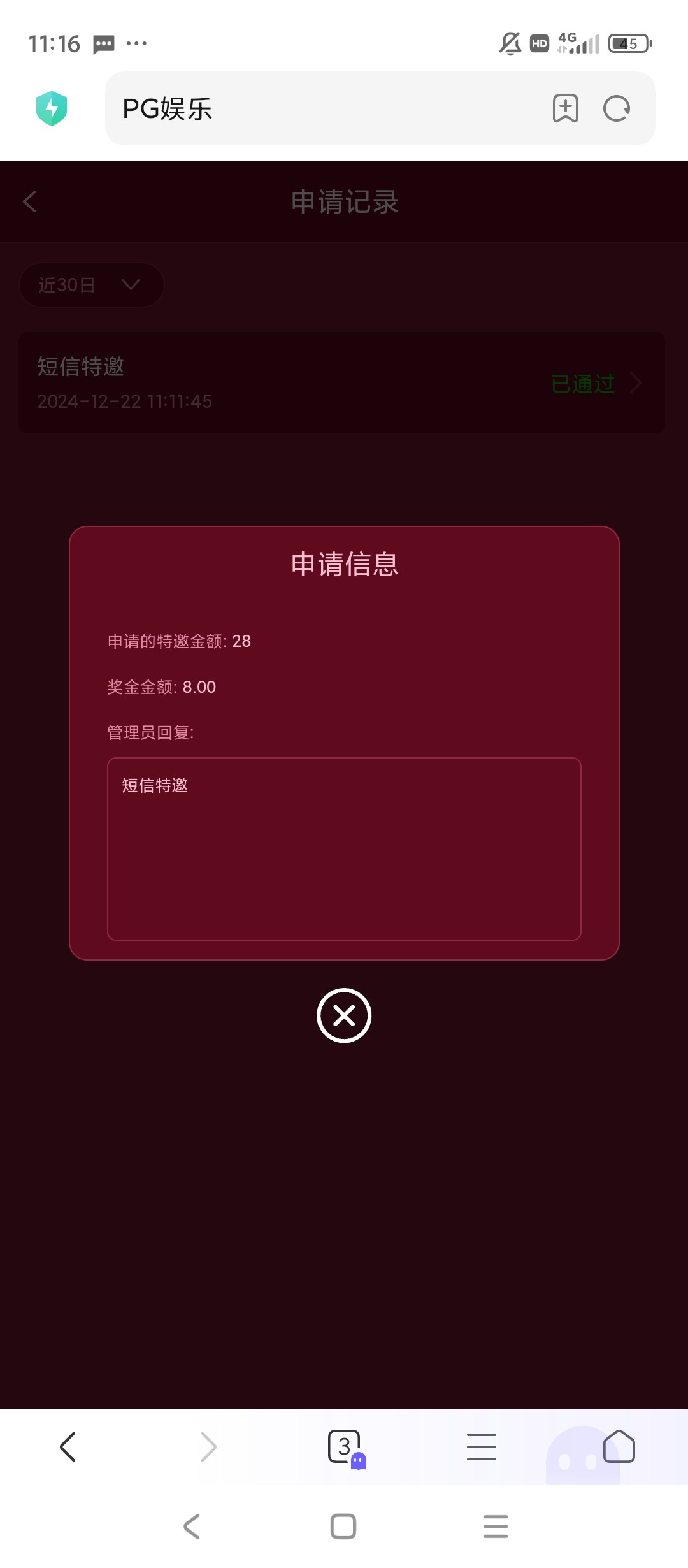The image size is (688, 1568).
Task: Tap the system back button
Action: click(x=192, y=1527)
